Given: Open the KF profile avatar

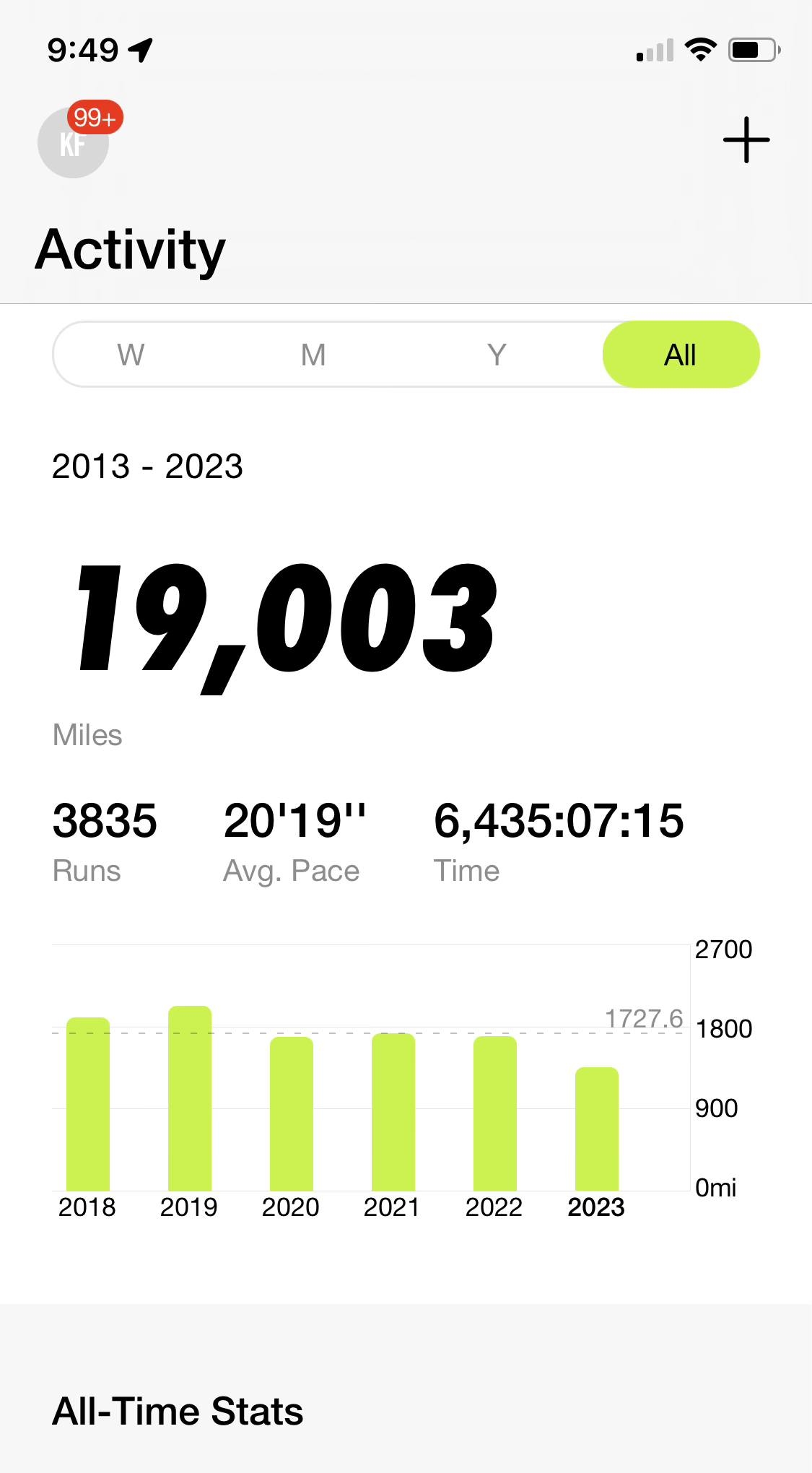Looking at the screenshot, I should coord(73,142).
